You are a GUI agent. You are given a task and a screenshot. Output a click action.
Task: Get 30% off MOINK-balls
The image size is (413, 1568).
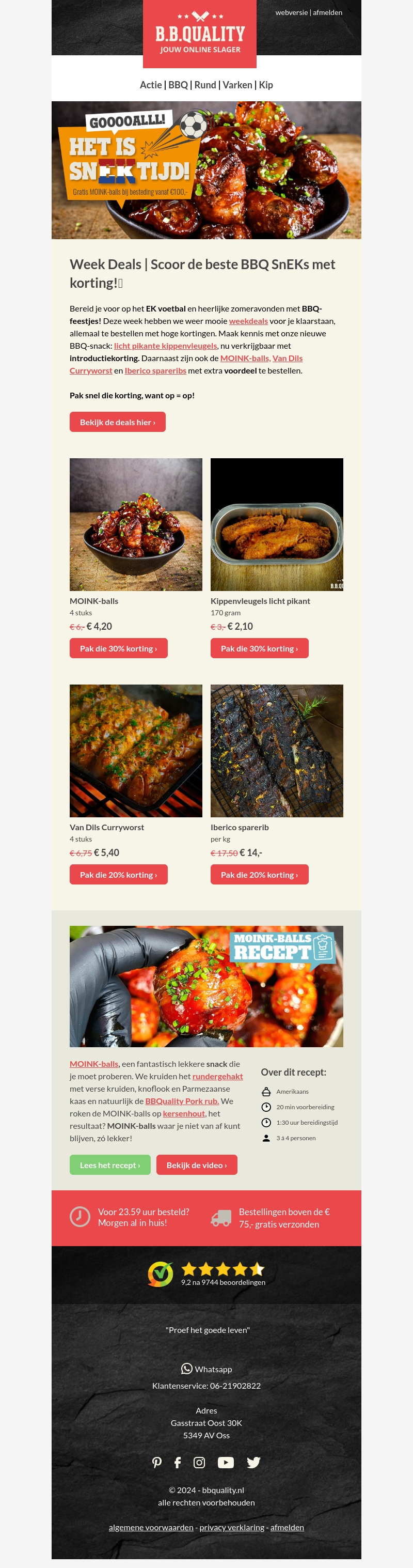click(119, 648)
